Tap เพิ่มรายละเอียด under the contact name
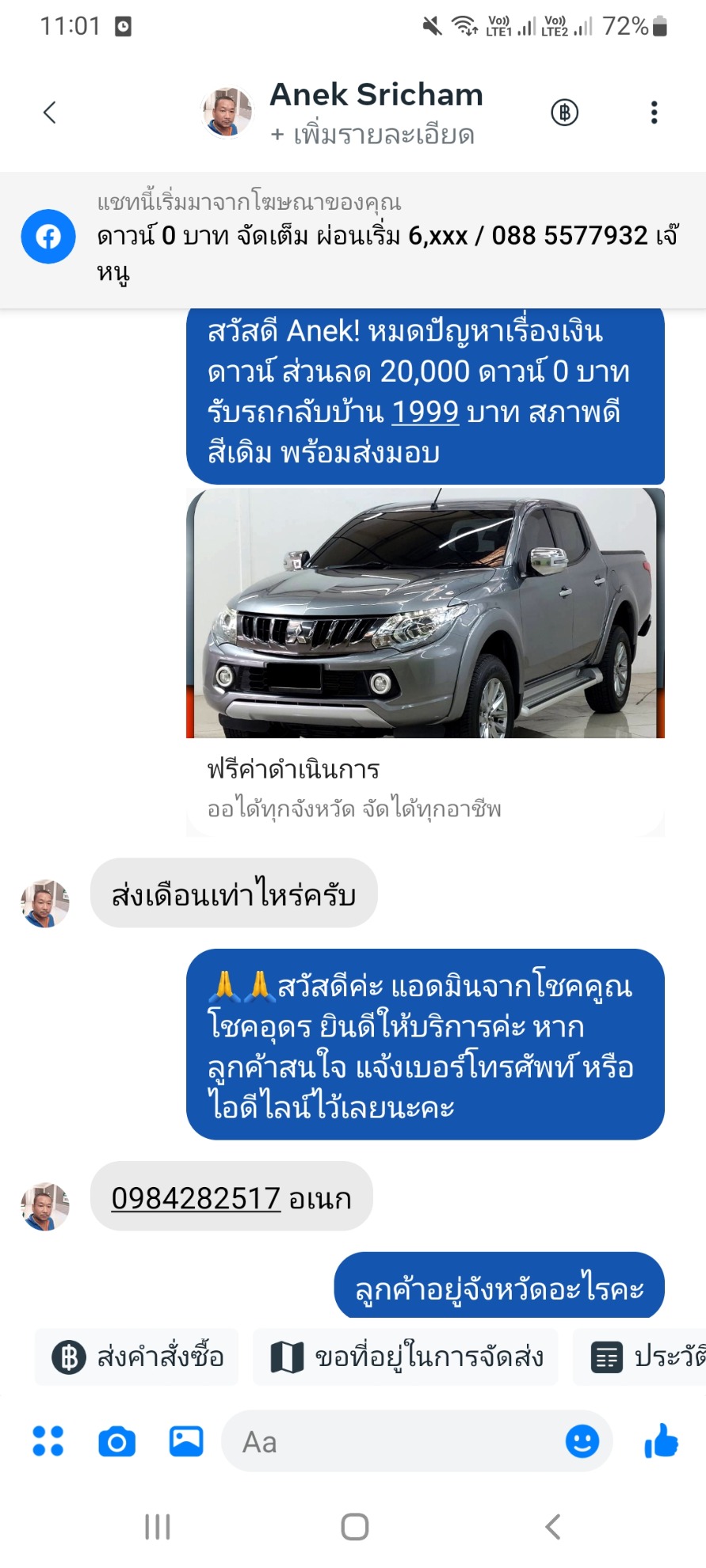 372,135
